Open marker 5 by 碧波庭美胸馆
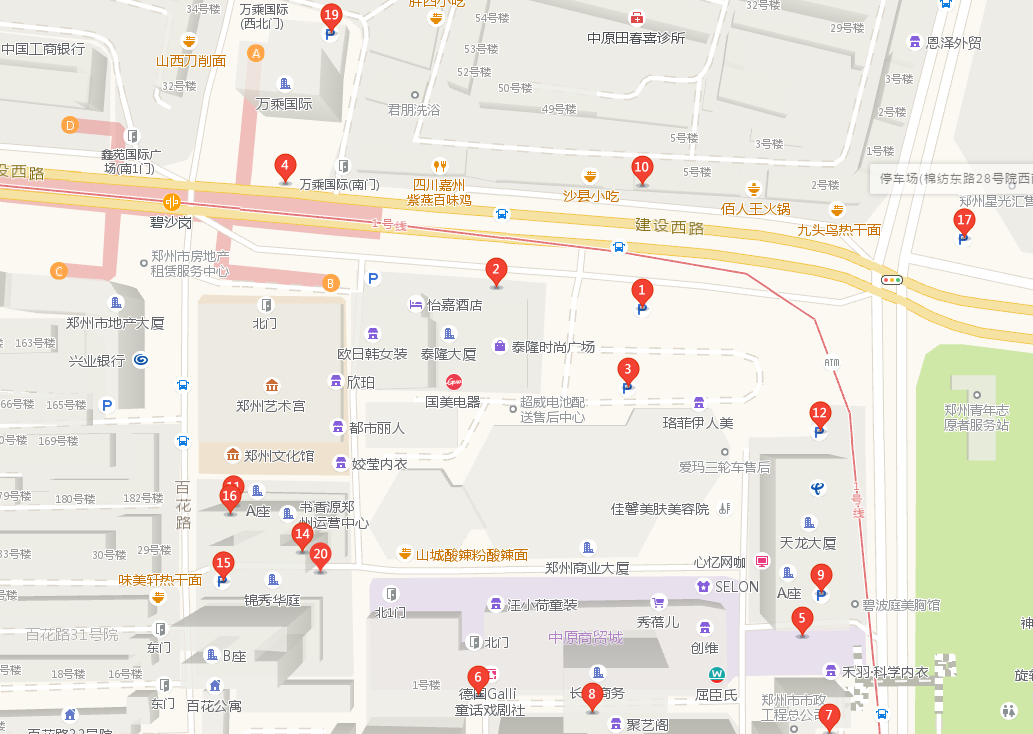Screen dimensions: 1033x734 click(x=800, y=619)
